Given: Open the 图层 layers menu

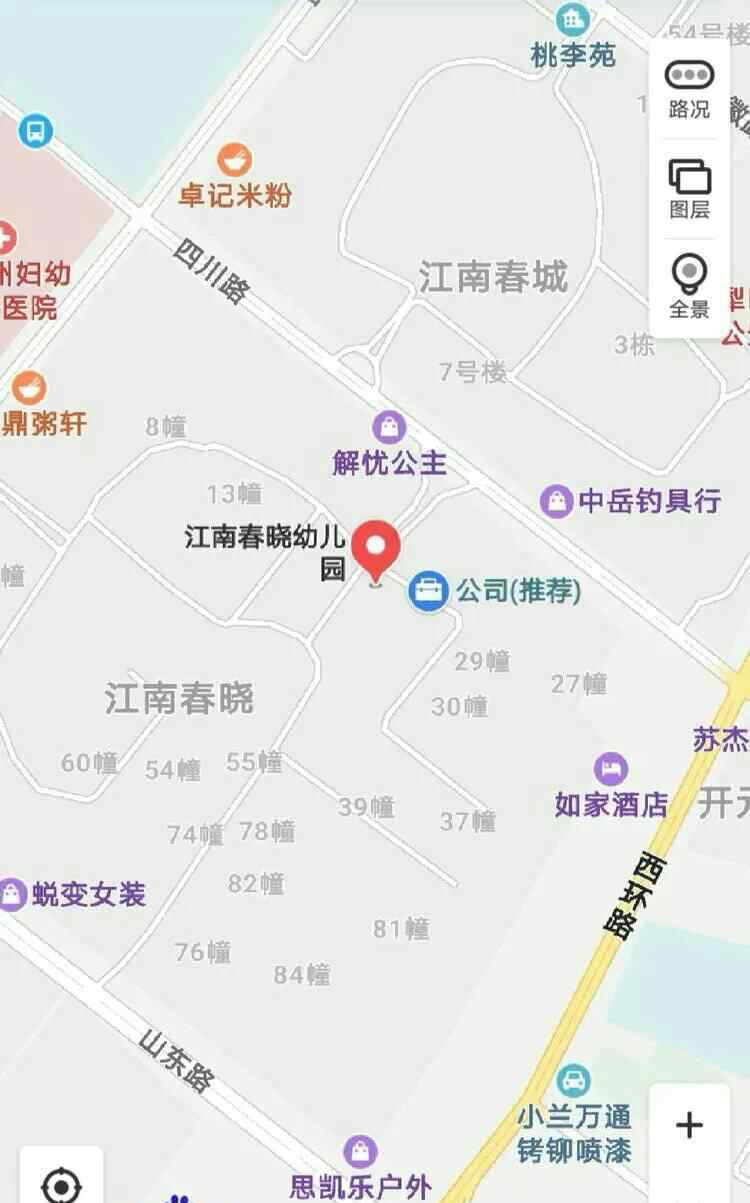Looking at the screenshot, I should [689, 188].
